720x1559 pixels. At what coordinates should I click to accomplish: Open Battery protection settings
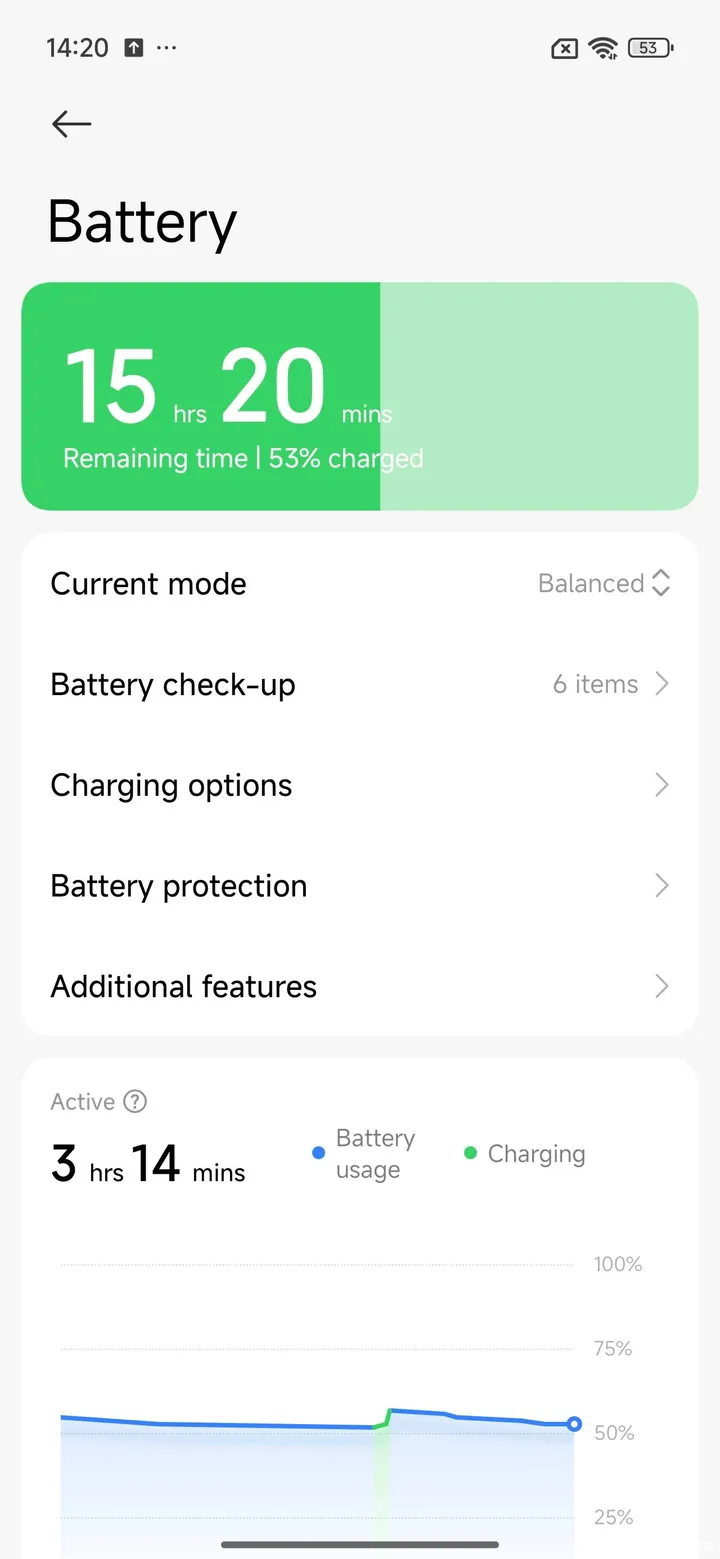click(x=360, y=886)
